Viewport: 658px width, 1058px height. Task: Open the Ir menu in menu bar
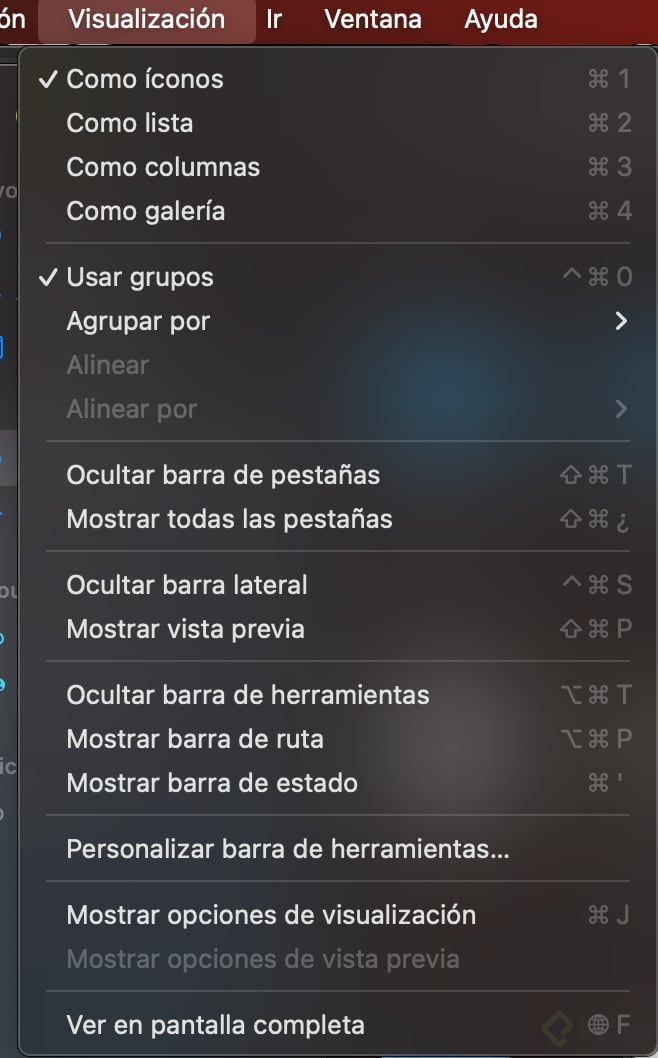(274, 19)
